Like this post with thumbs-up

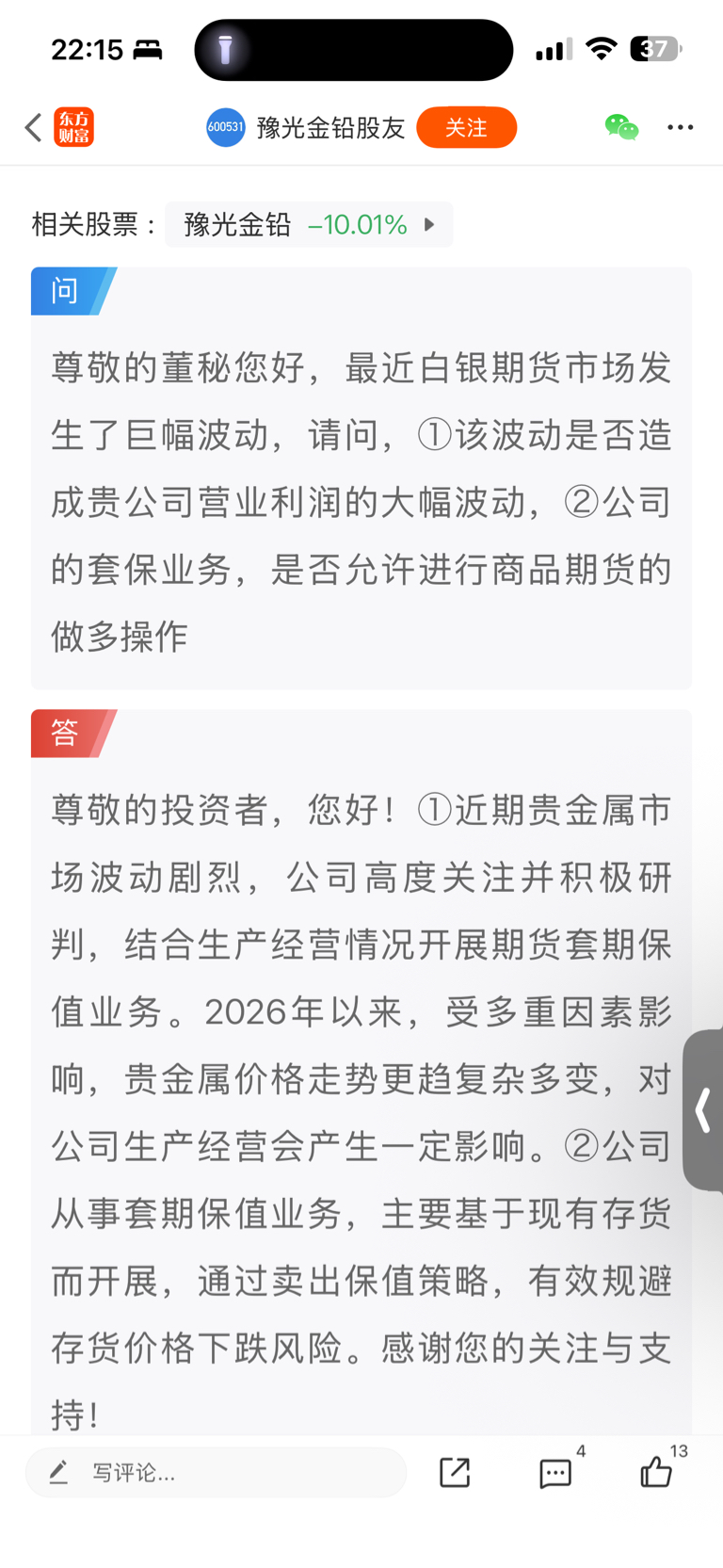(x=659, y=1470)
